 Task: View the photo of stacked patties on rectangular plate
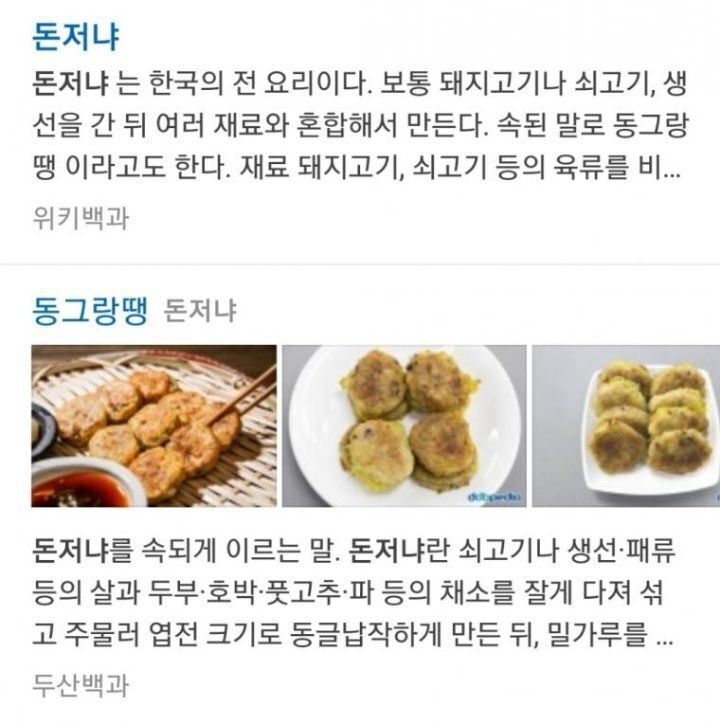[626, 426]
